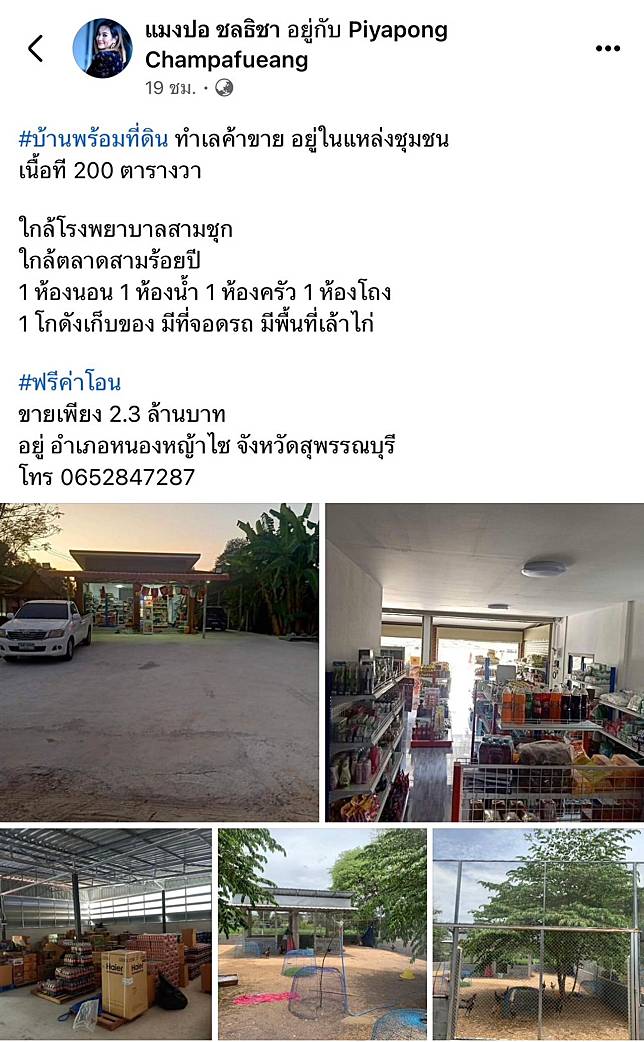Open hashtag #บ้านพร้อมที่ดิน

tap(93, 139)
